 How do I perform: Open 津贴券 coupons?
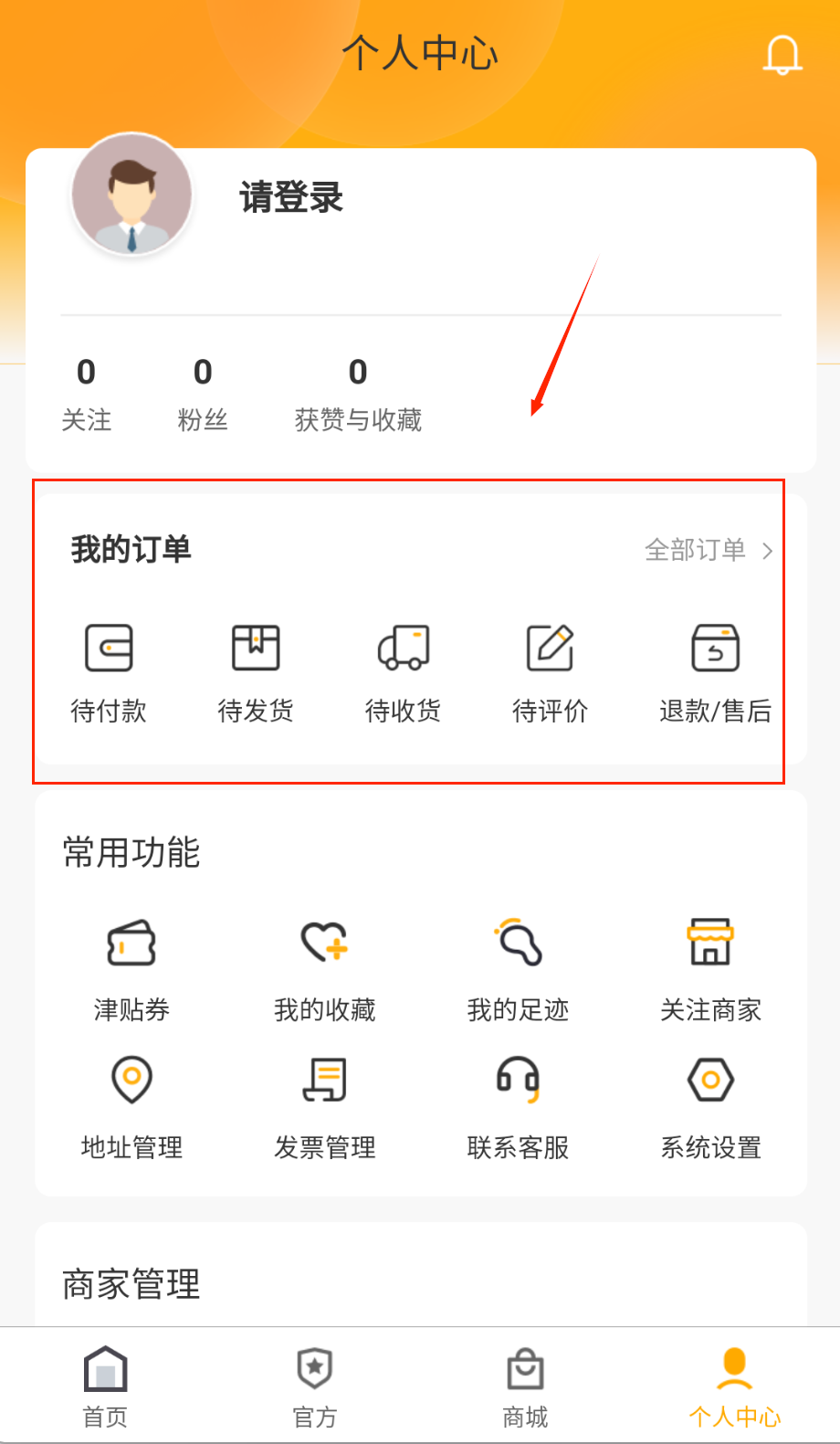click(131, 968)
